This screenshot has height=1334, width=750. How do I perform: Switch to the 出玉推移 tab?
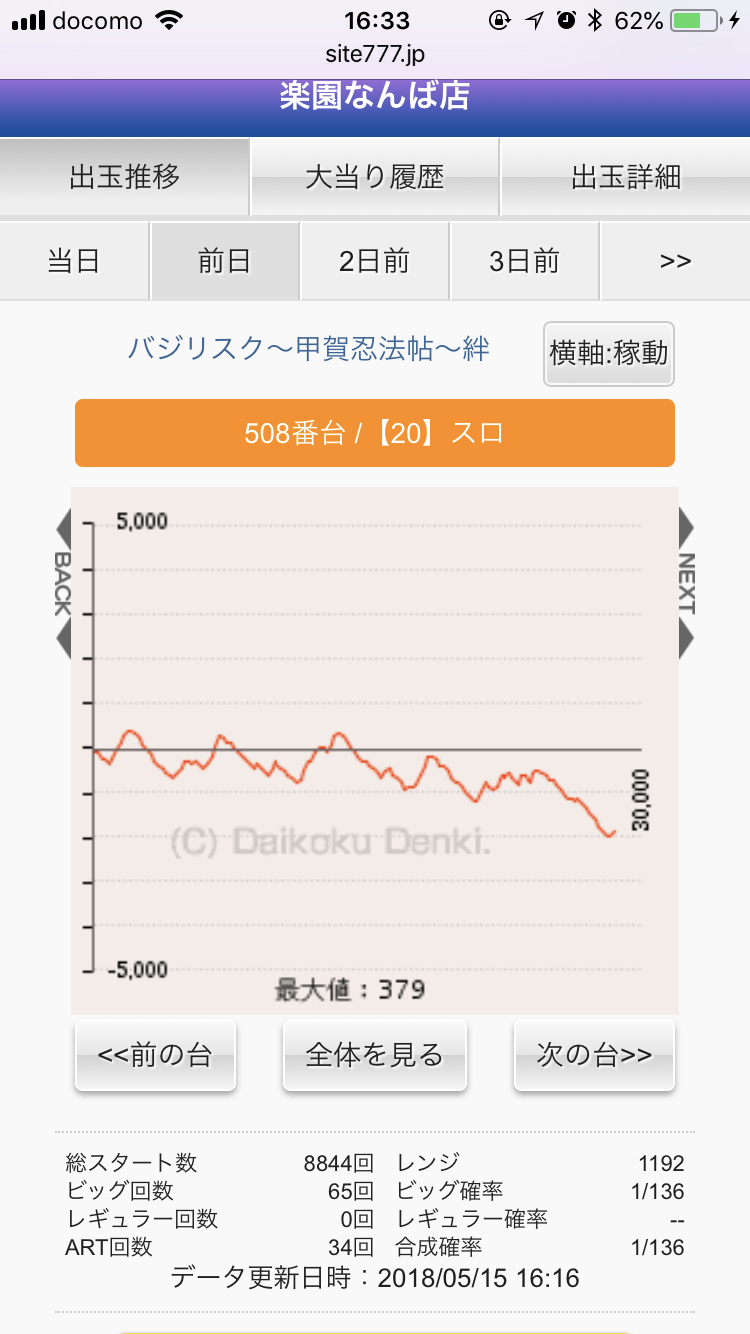[x=125, y=177]
